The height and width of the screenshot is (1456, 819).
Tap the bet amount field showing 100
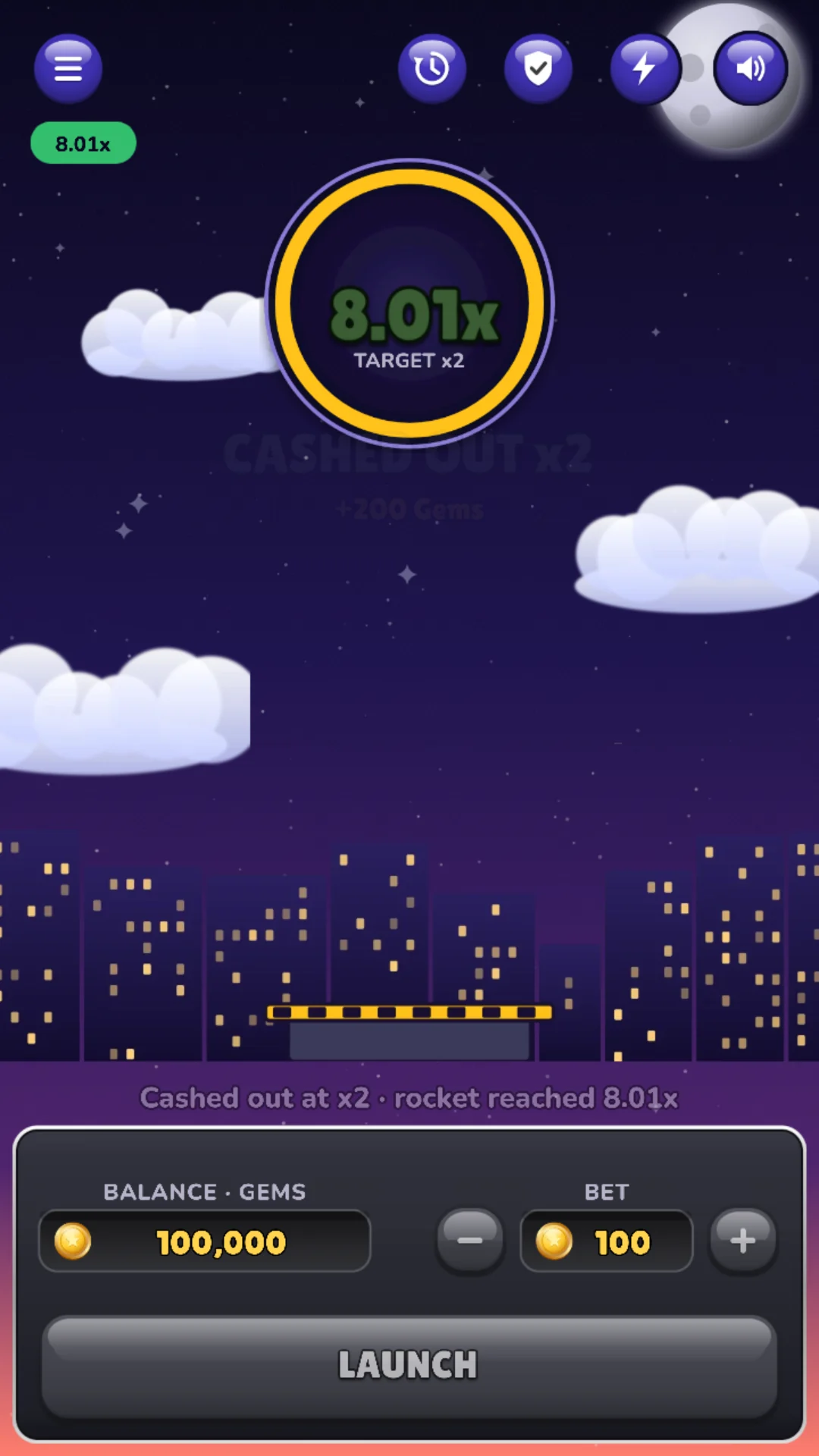(607, 1241)
